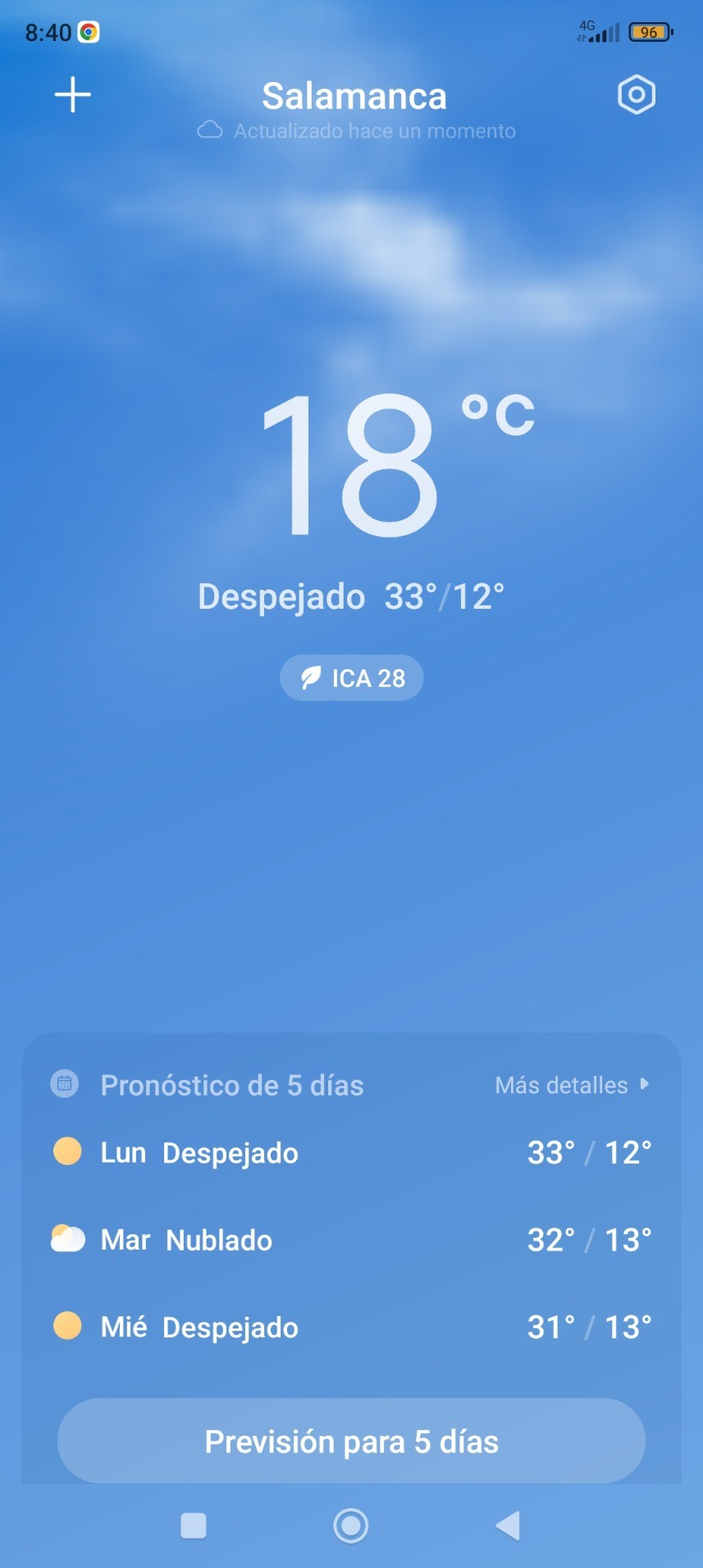This screenshot has width=703, height=1568.
Task: Open the ICA 28 air quality chip
Action: pyautogui.click(x=352, y=678)
